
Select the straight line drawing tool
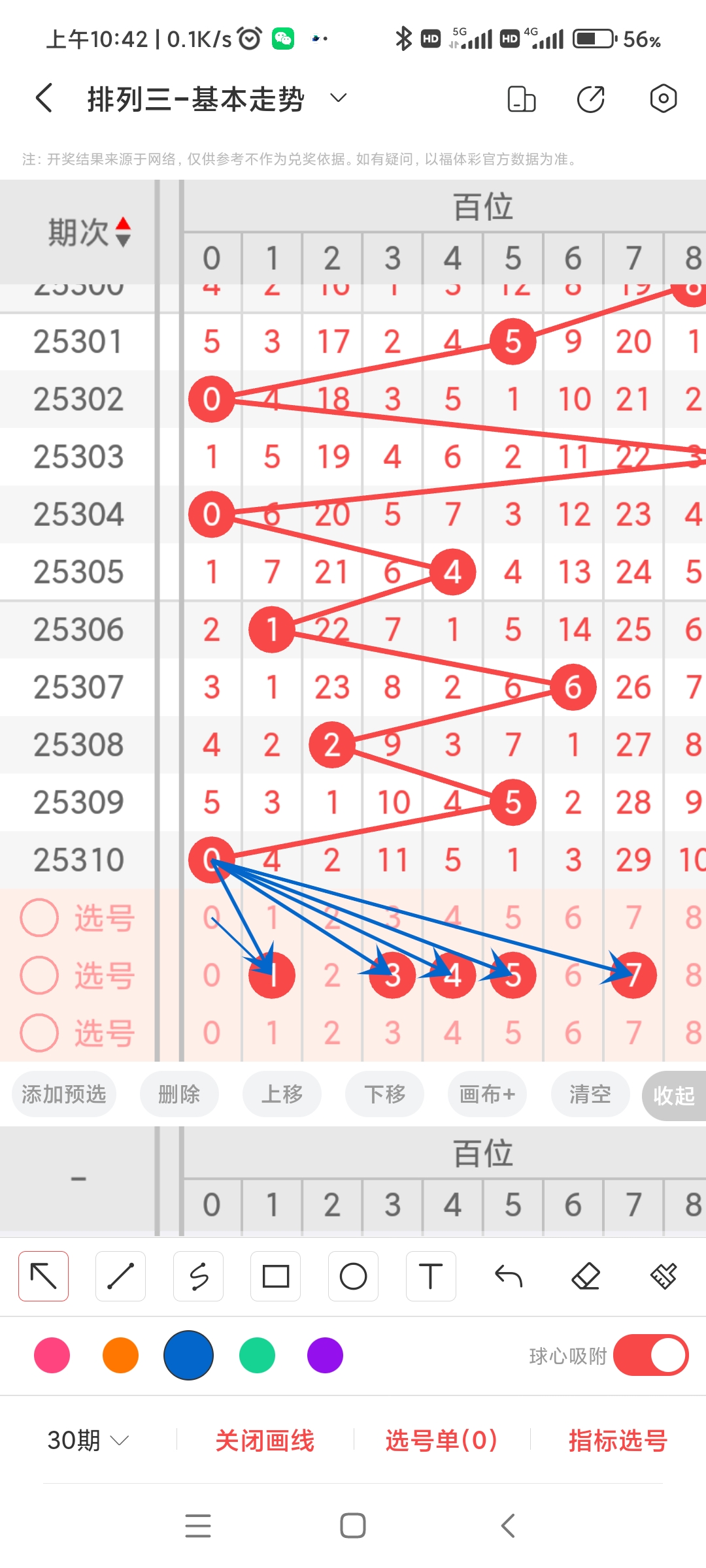point(120,1275)
